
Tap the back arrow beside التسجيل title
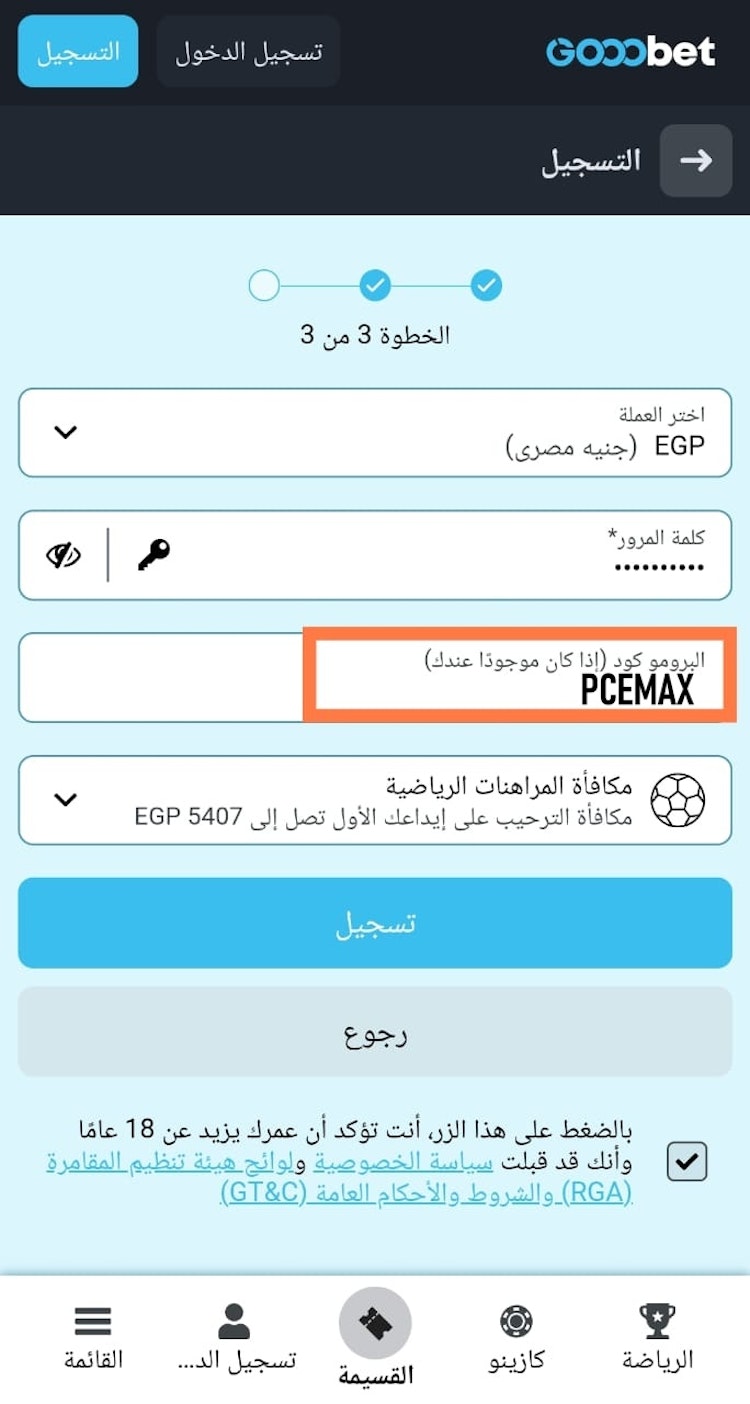pos(695,160)
